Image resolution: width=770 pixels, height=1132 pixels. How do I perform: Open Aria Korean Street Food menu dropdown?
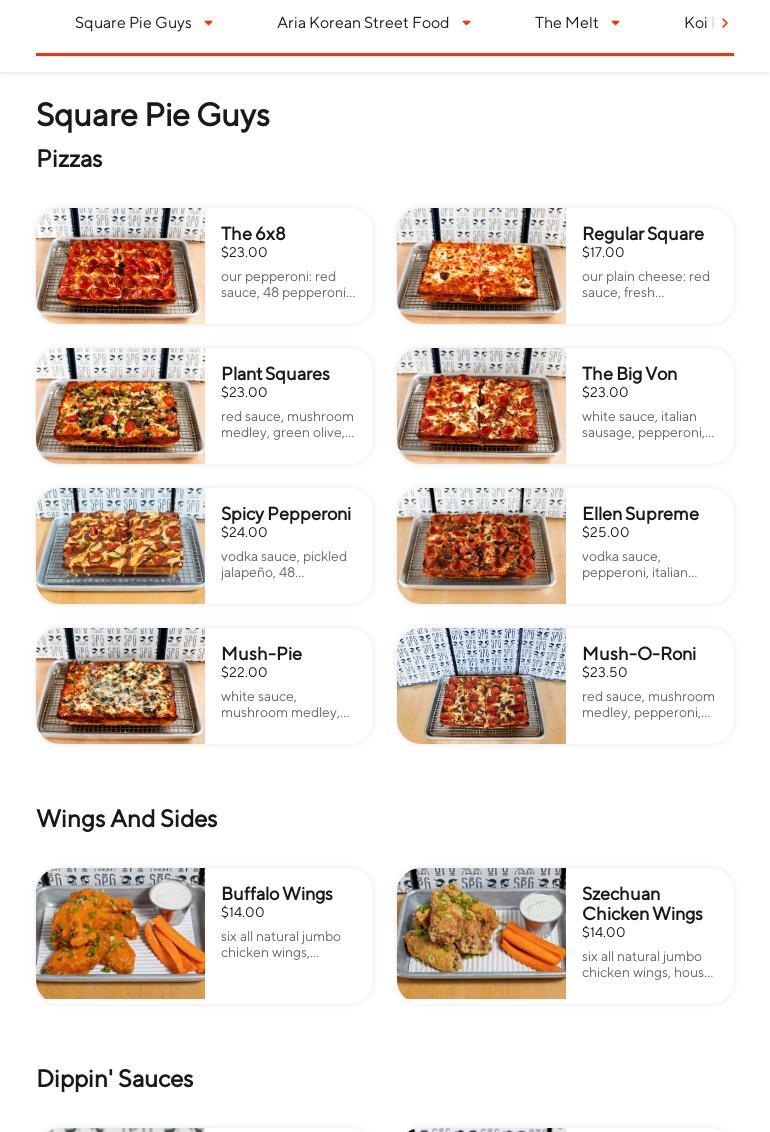click(x=466, y=23)
